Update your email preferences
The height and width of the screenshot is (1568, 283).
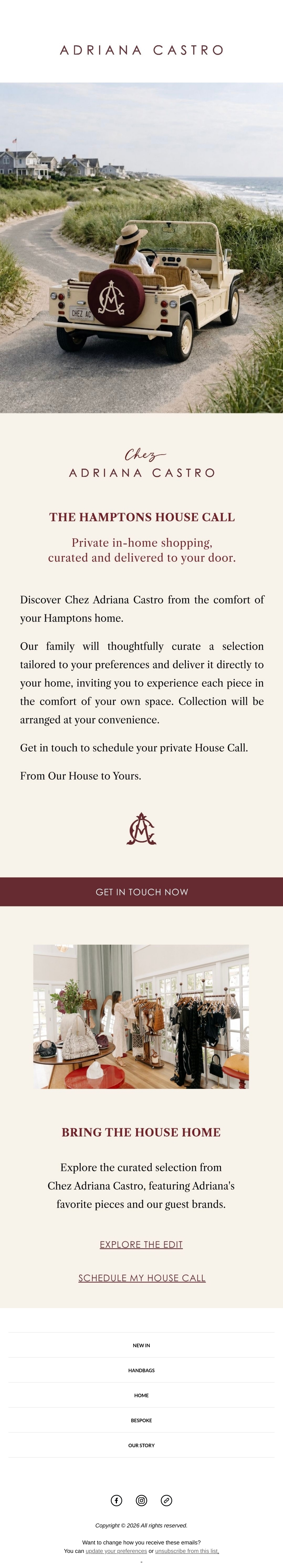click(x=116, y=1551)
